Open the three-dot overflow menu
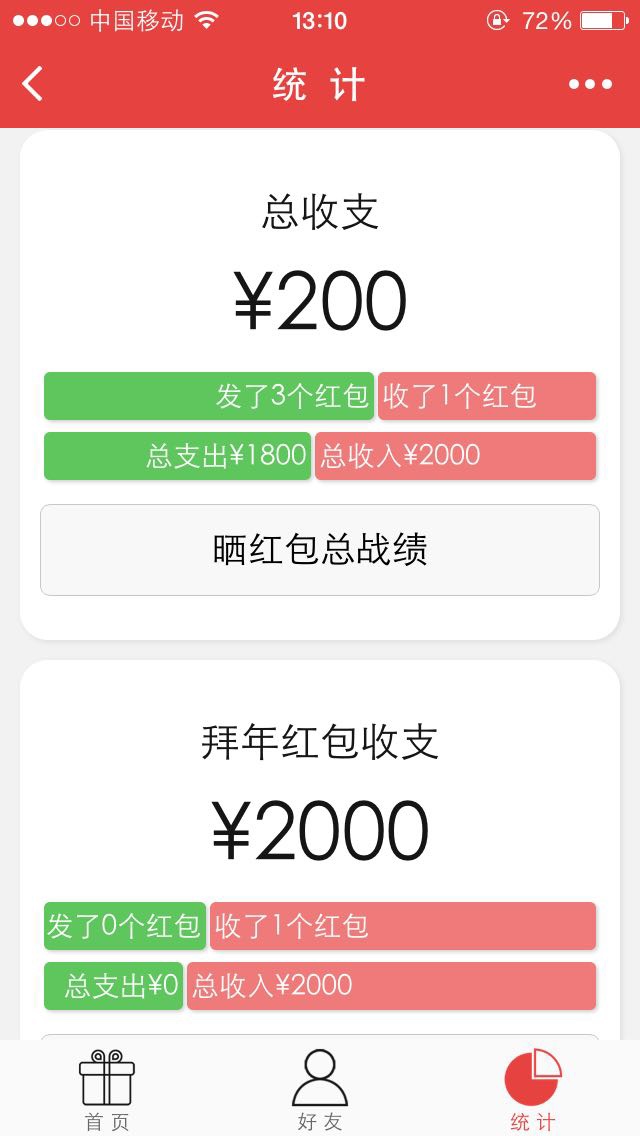The image size is (640, 1136). (590, 84)
